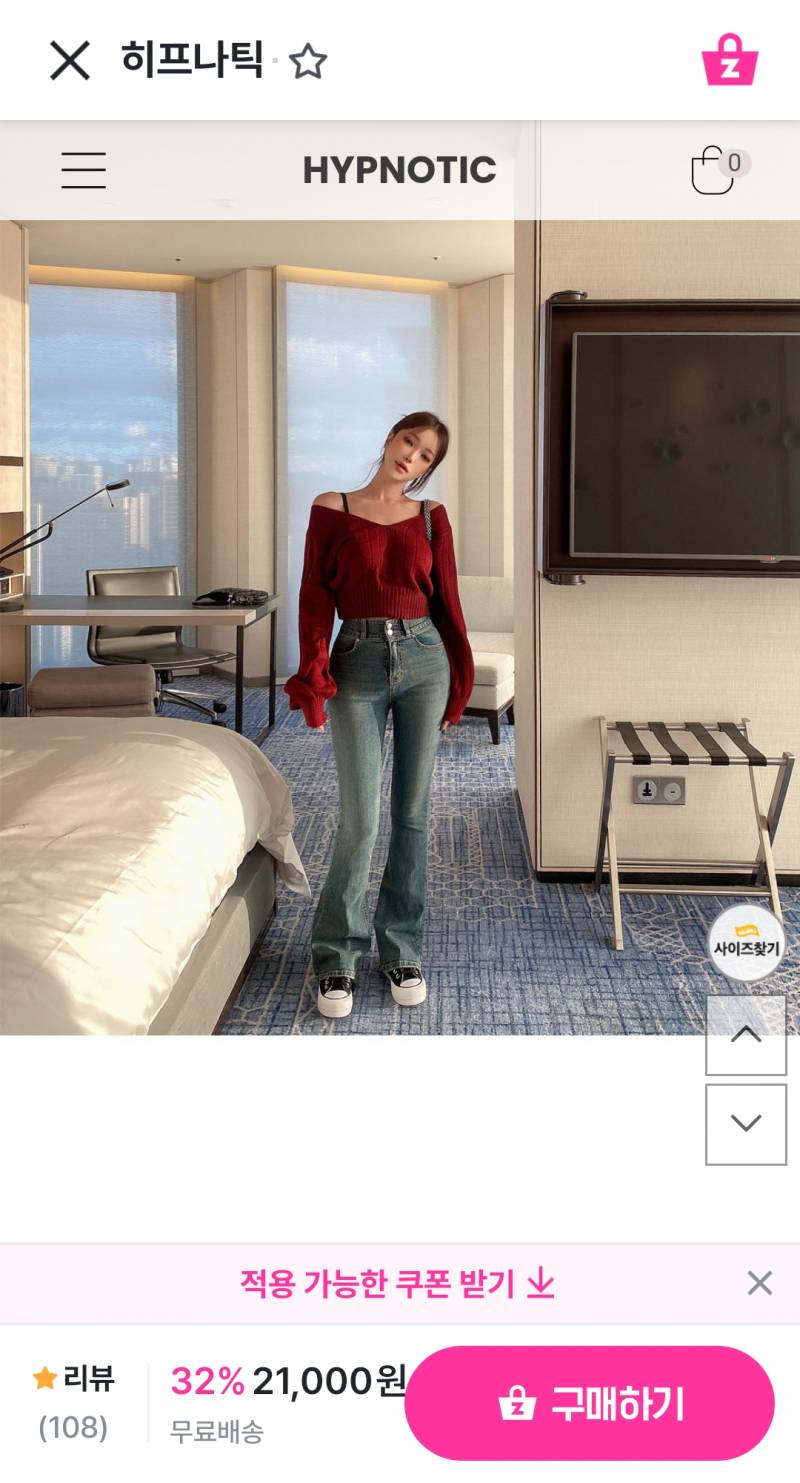
Task: Close the 히프나틱 store page
Action: point(70,61)
